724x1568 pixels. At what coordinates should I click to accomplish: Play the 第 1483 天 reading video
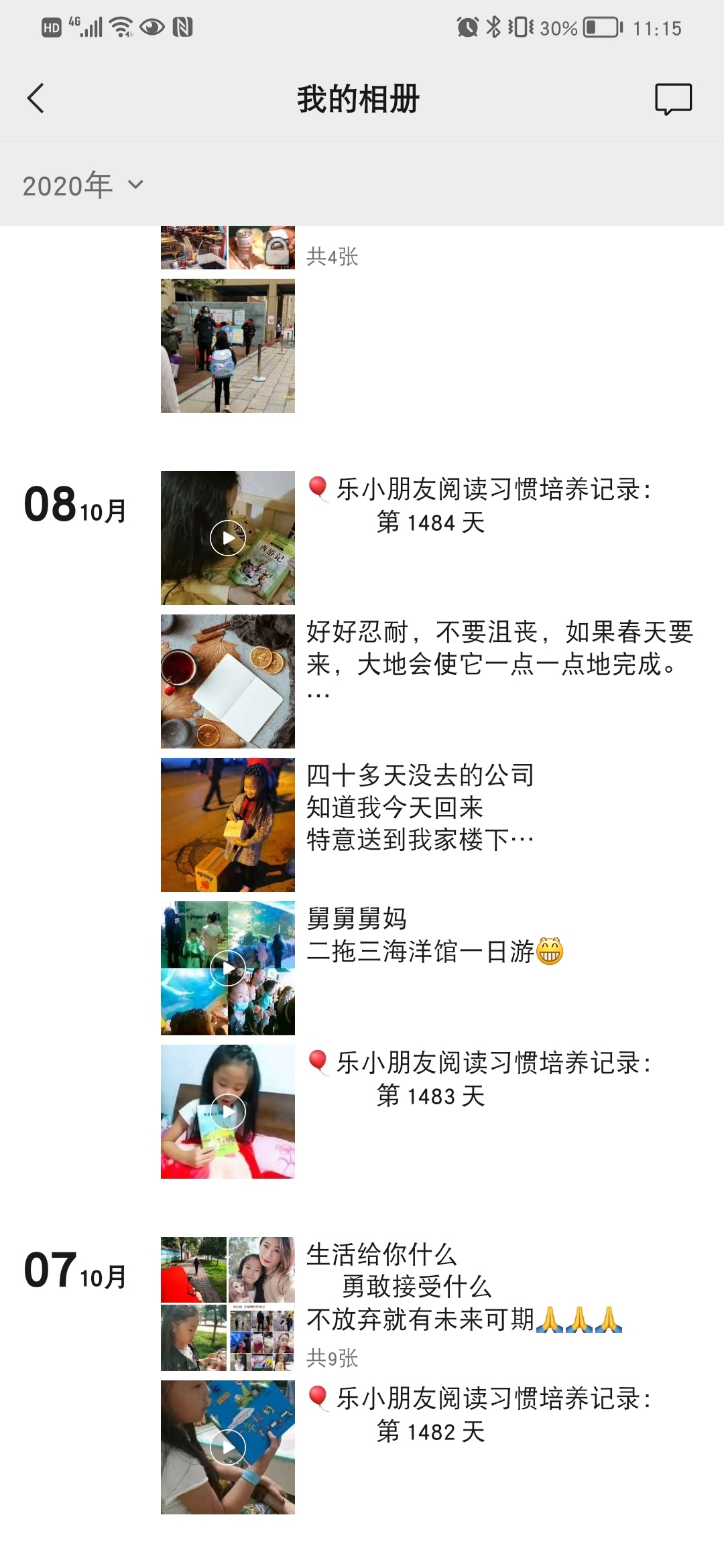coord(228,1112)
